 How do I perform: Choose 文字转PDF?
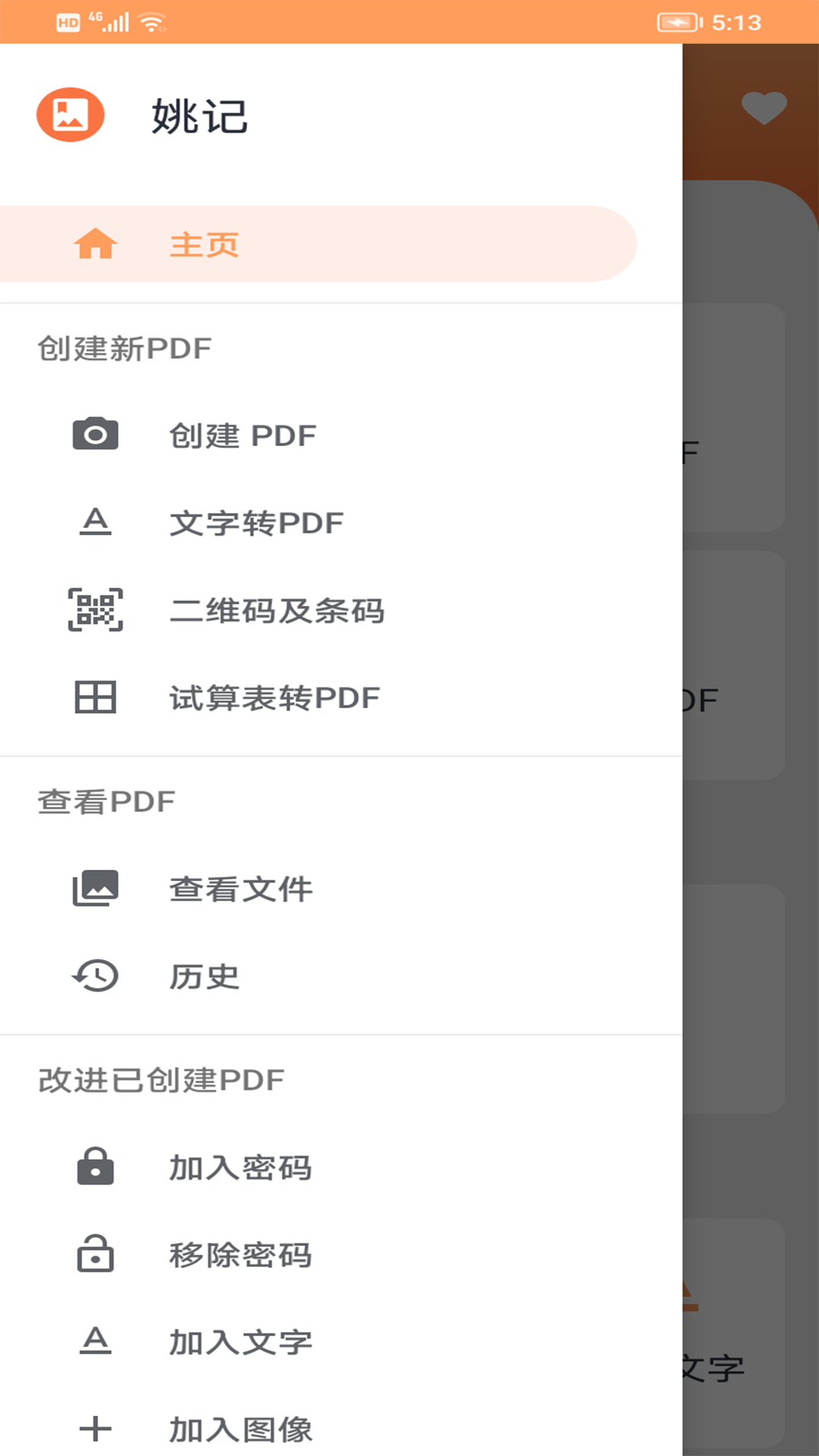tap(256, 523)
